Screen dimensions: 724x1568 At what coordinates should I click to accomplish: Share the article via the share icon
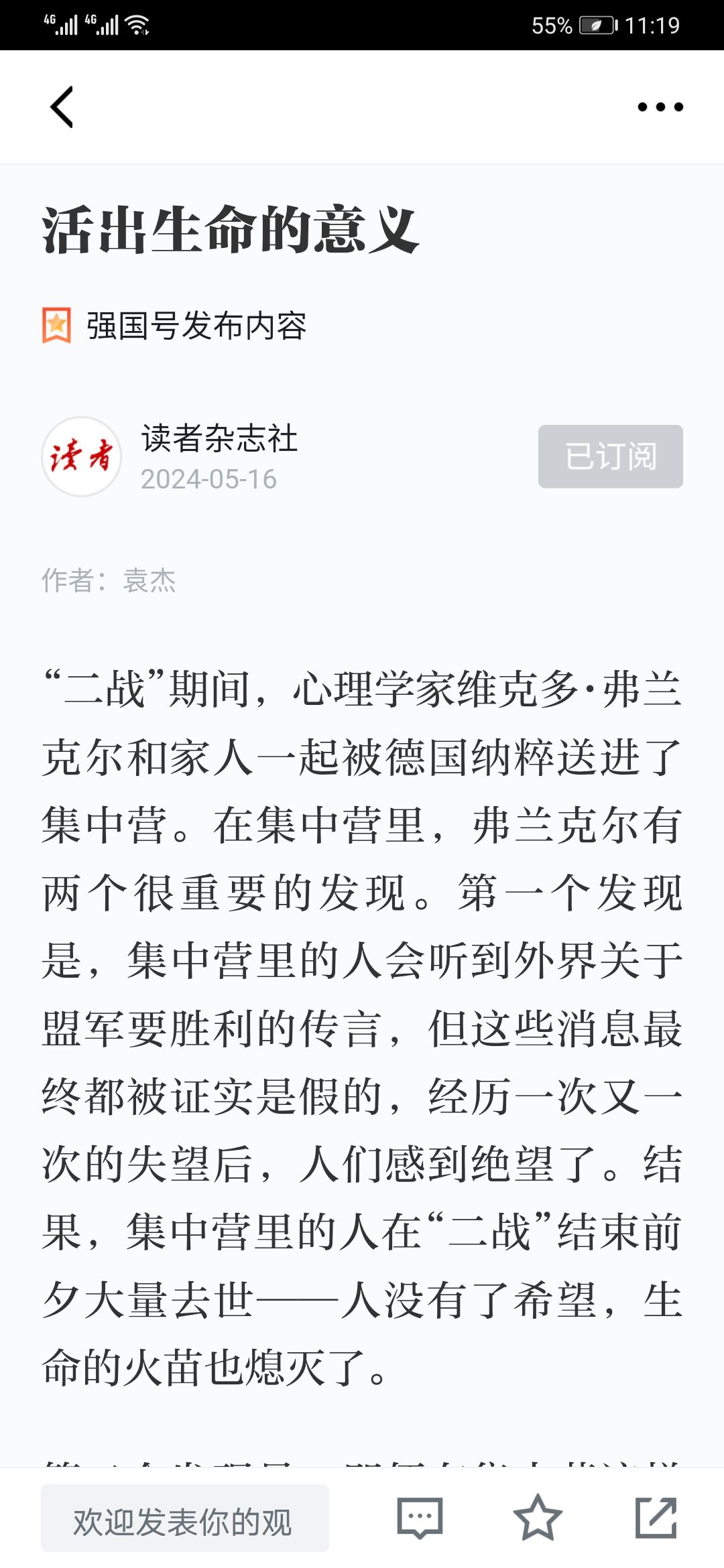pyautogui.click(x=656, y=1518)
